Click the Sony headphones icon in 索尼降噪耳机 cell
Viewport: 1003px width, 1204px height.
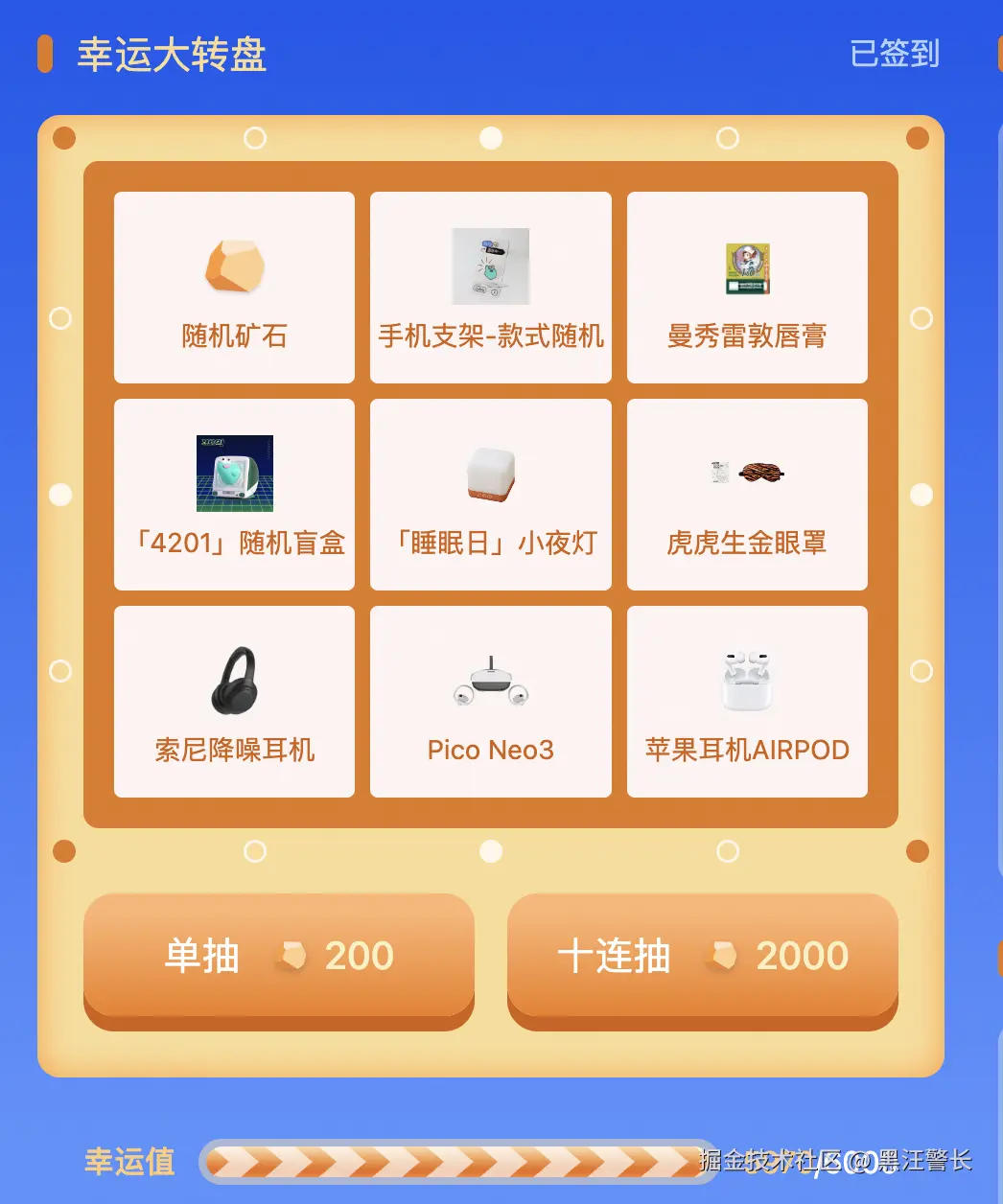(234, 681)
